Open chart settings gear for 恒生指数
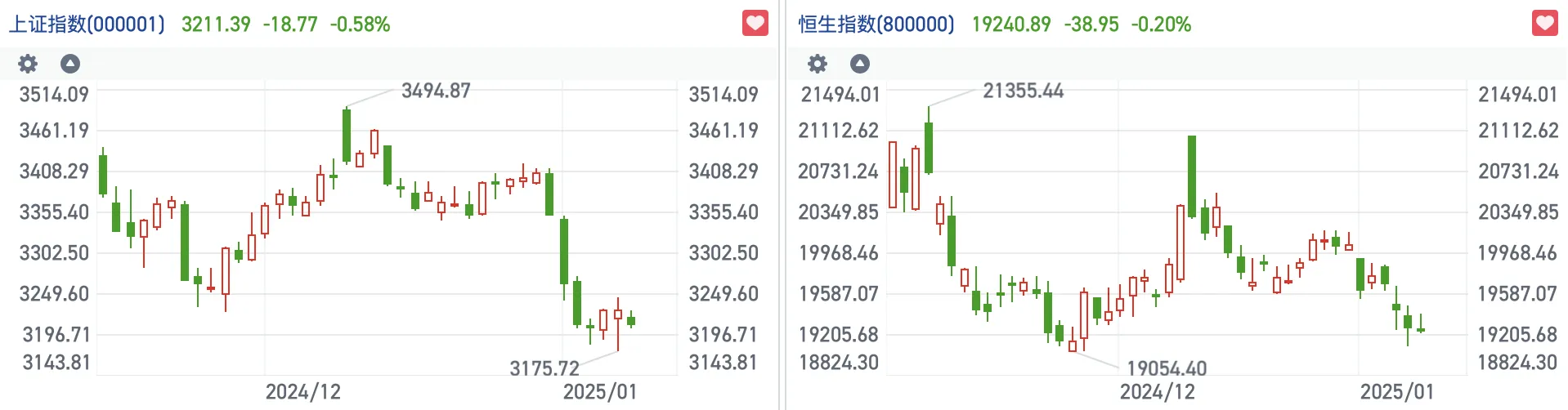The width and height of the screenshot is (1568, 410). [818, 64]
